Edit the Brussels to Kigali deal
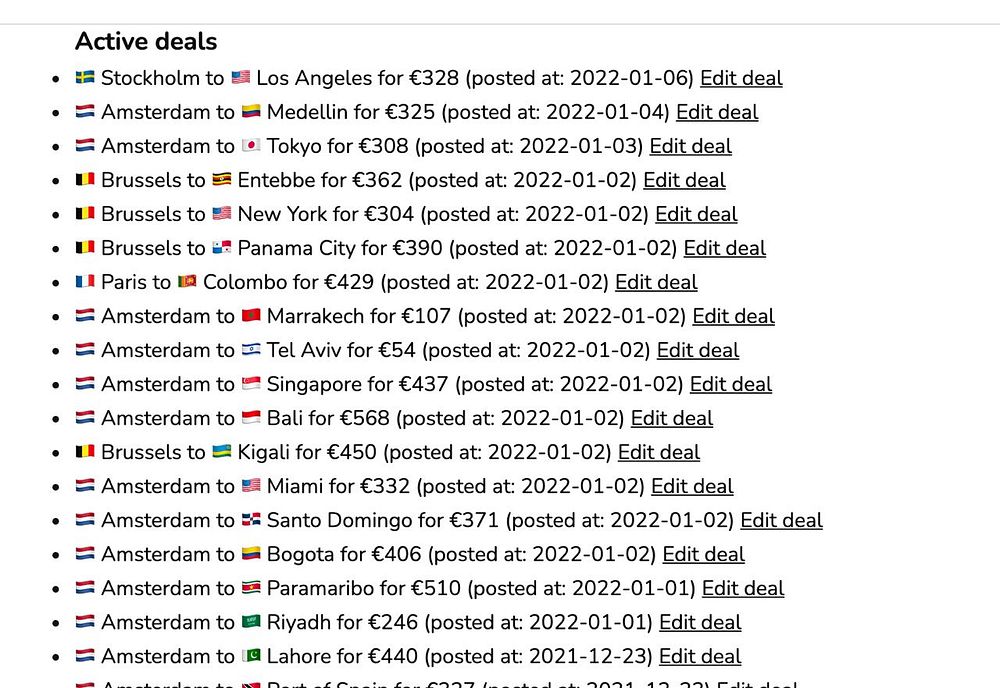Screen dimensions: 1000x688 (x=659, y=452)
